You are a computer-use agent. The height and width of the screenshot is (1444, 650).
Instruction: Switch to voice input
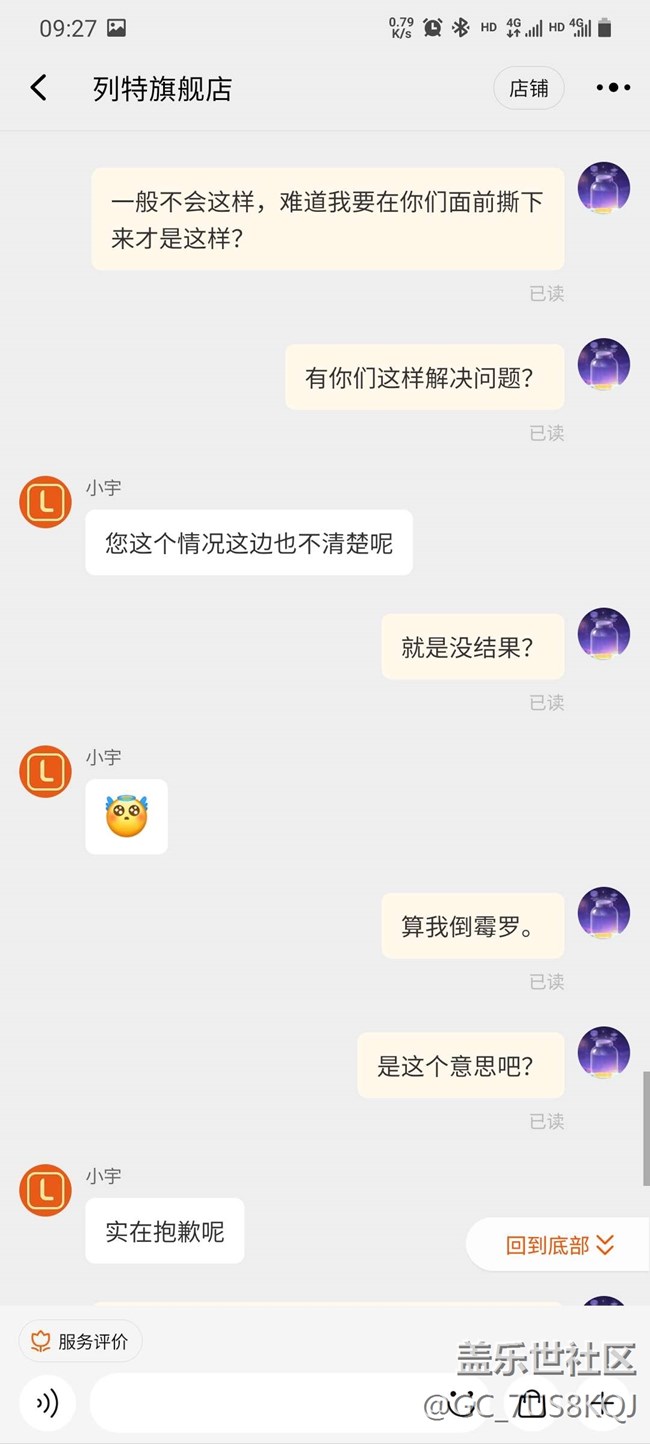[x=46, y=1403]
